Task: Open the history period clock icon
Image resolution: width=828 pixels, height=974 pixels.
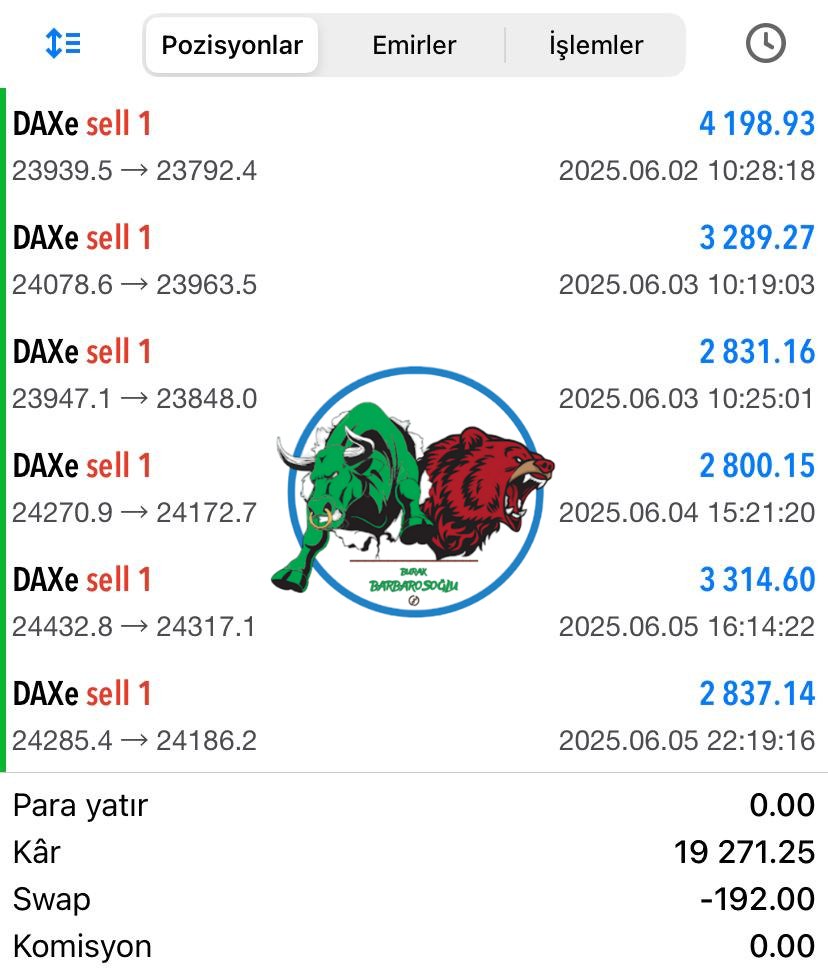Action: click(x=766, y=43)
